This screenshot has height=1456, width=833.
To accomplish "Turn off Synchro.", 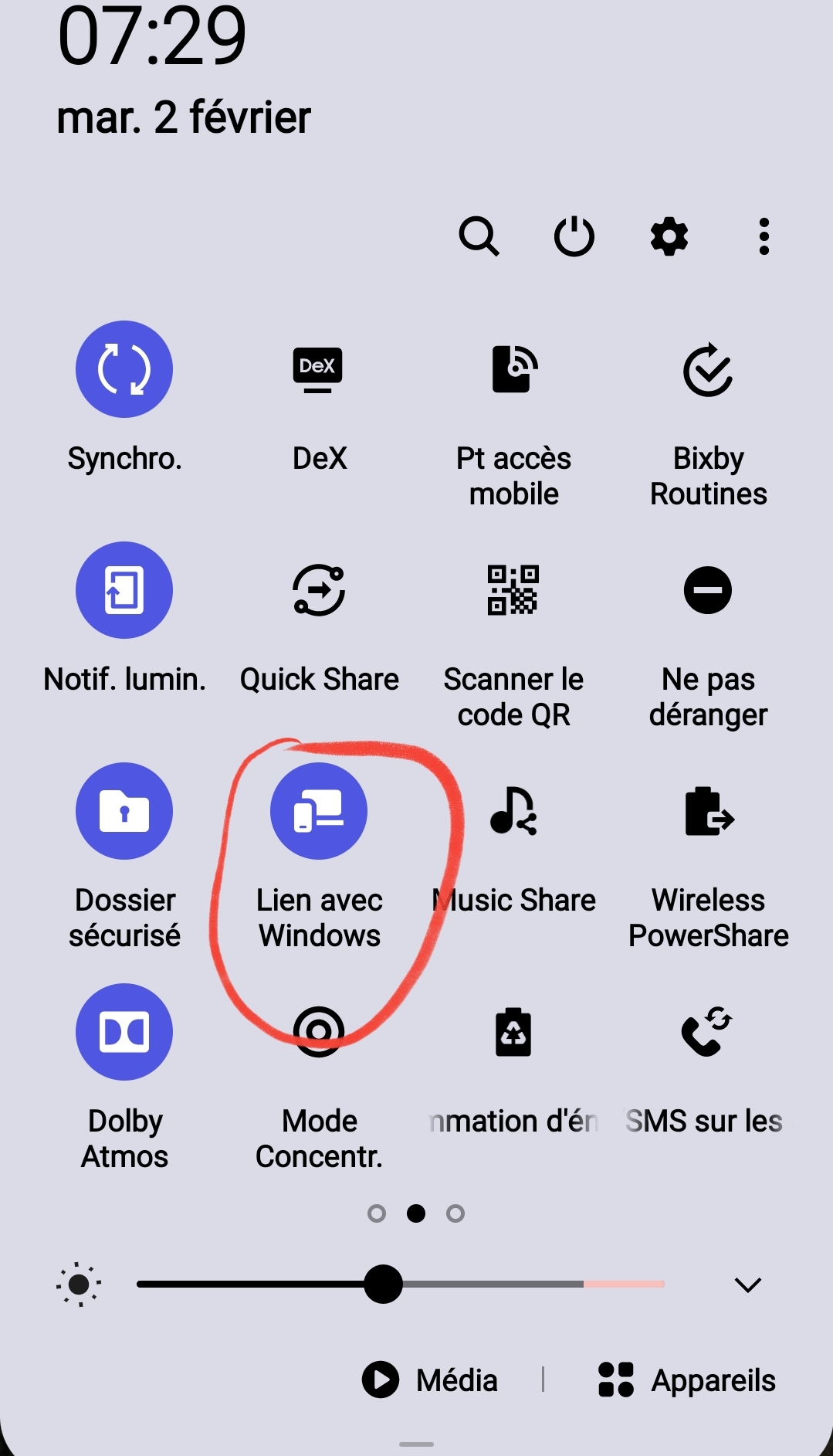I will 124,369.
